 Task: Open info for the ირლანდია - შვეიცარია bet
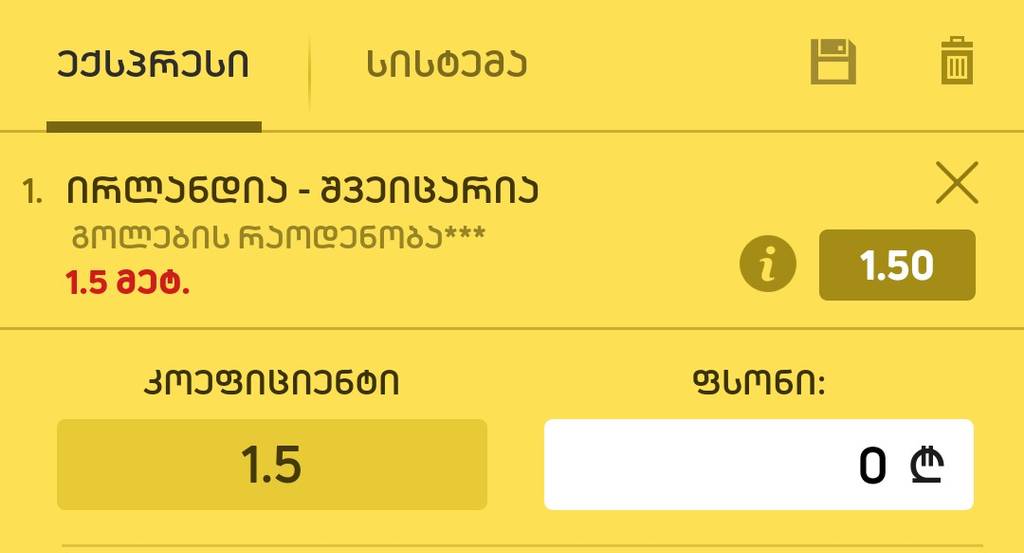point(768,266)
